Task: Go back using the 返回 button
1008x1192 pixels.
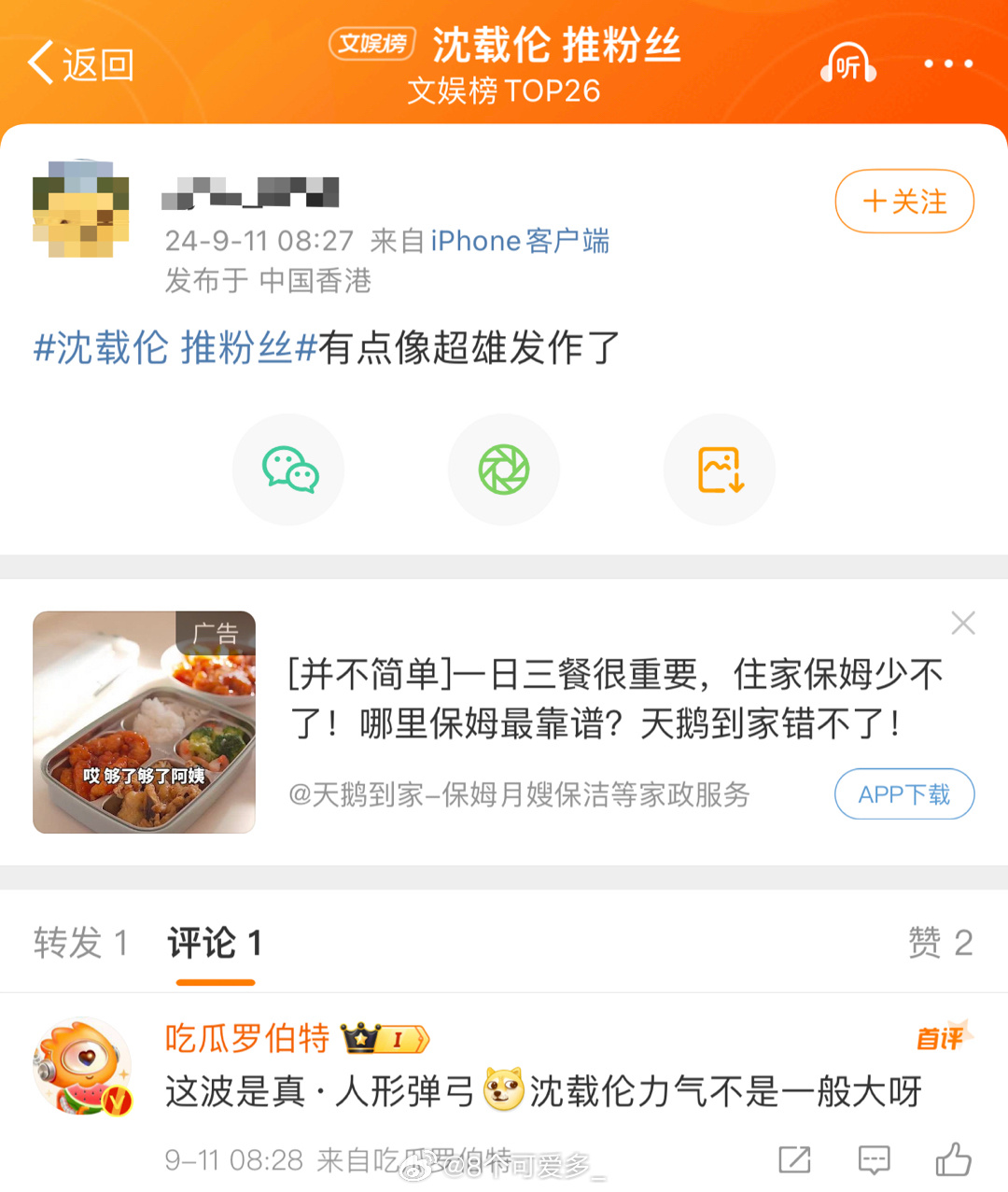Action: pos(81,63)
